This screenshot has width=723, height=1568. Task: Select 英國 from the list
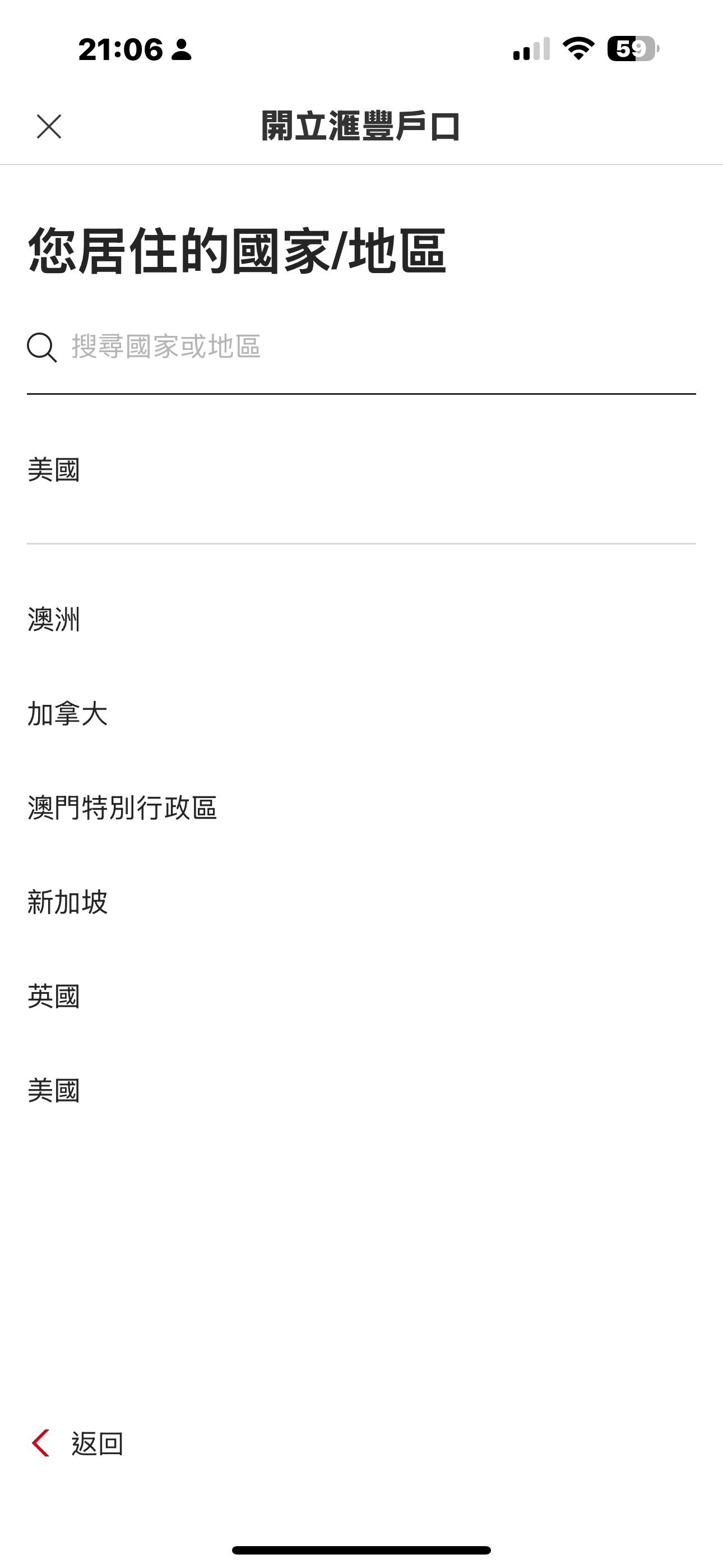click(x=361, y=997)
